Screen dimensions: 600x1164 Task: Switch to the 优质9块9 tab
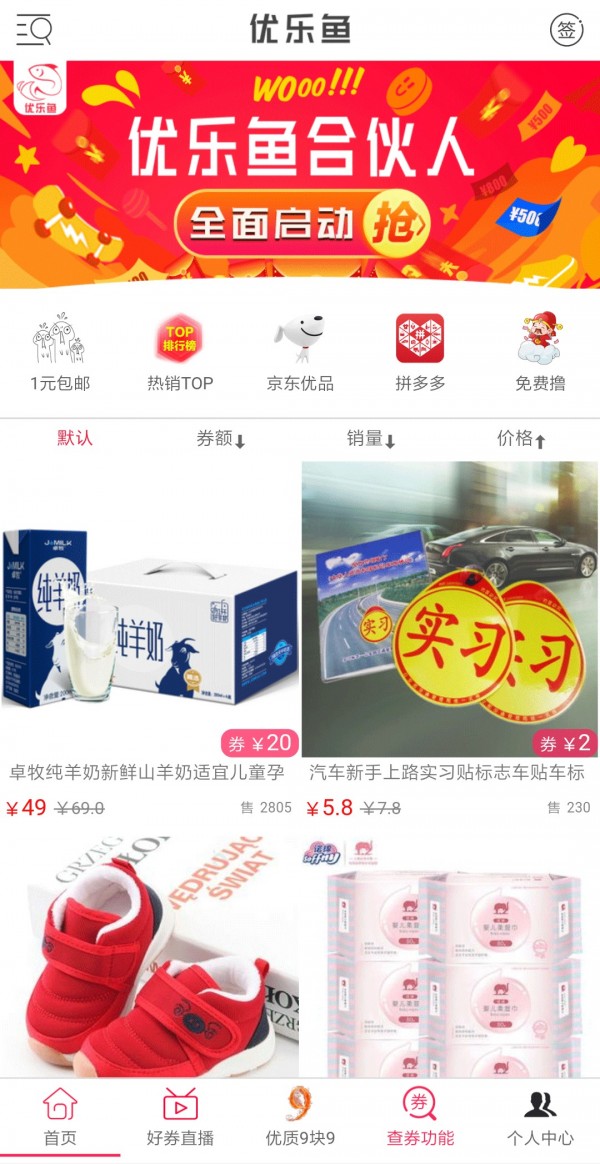(300, 1118)
